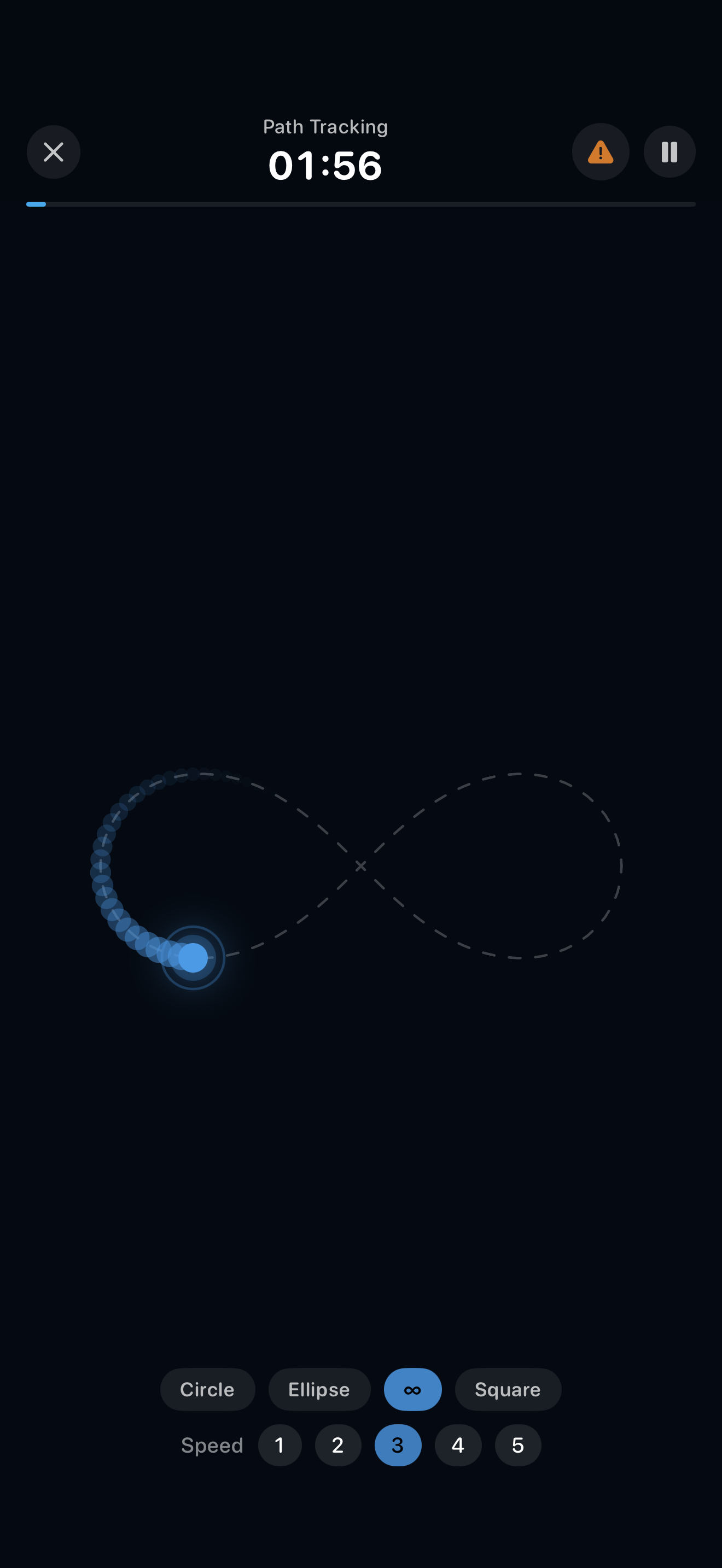Choose the infinity figure-eight path
The image size is (722, 1568).
(412, 1390)
